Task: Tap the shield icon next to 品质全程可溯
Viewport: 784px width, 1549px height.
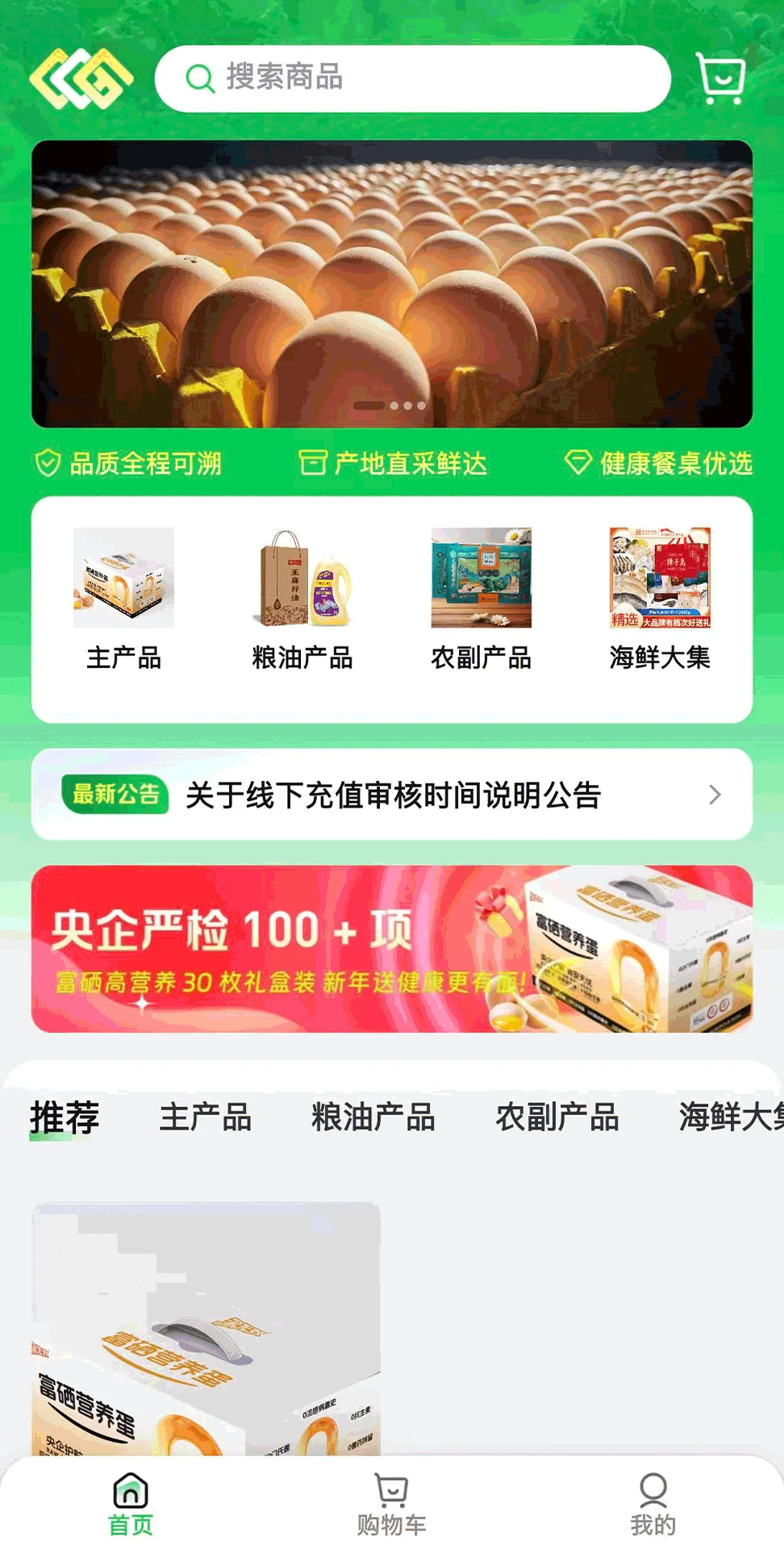Action: pos(46,463)
